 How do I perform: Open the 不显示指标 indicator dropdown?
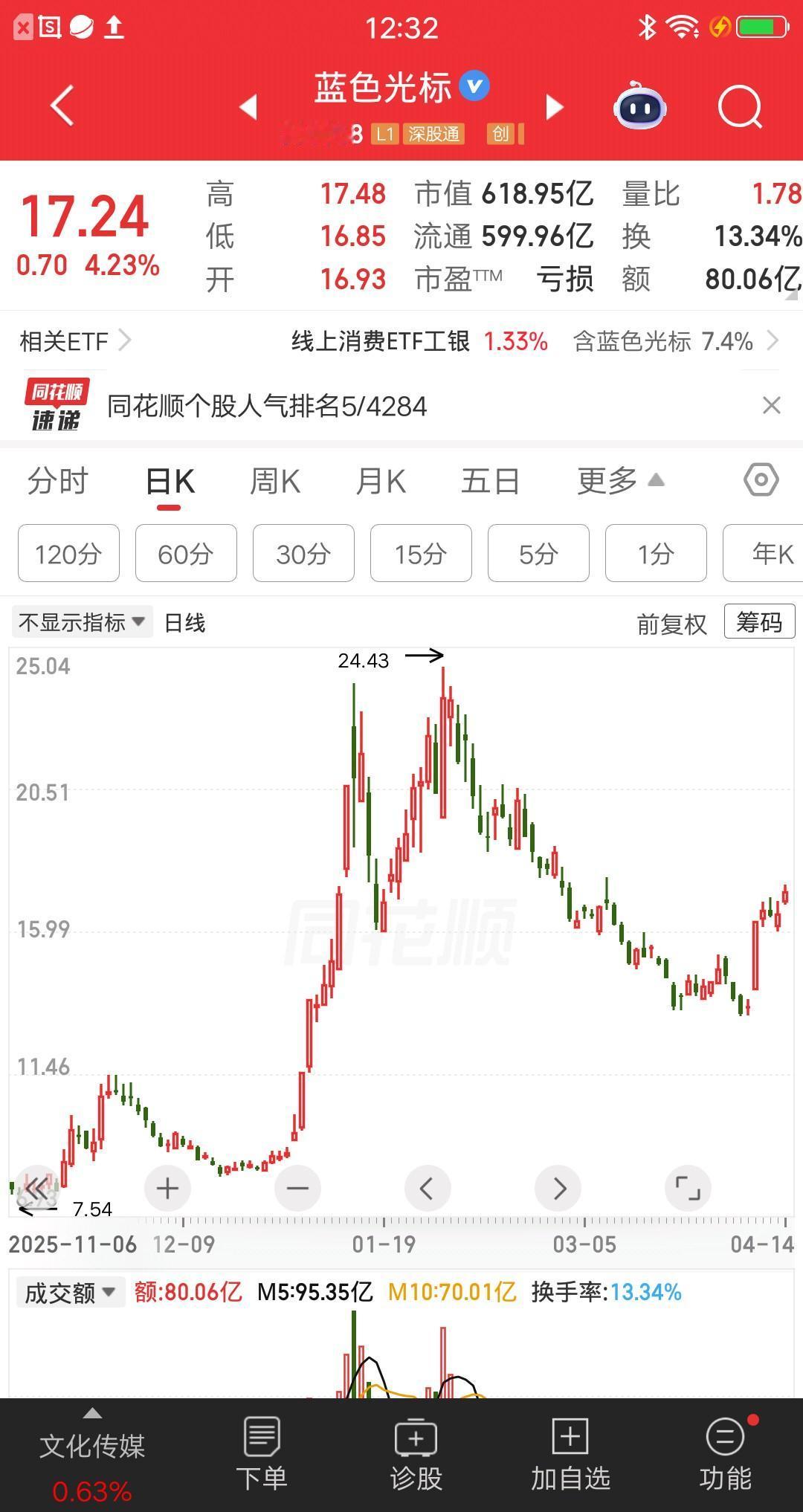pos(82,621)
